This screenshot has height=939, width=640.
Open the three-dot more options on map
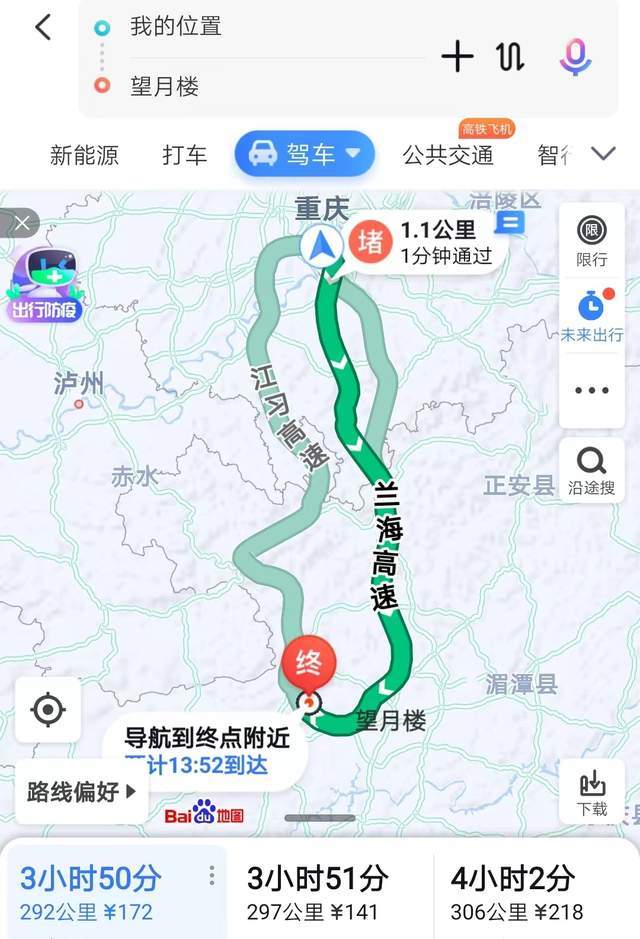592,390
